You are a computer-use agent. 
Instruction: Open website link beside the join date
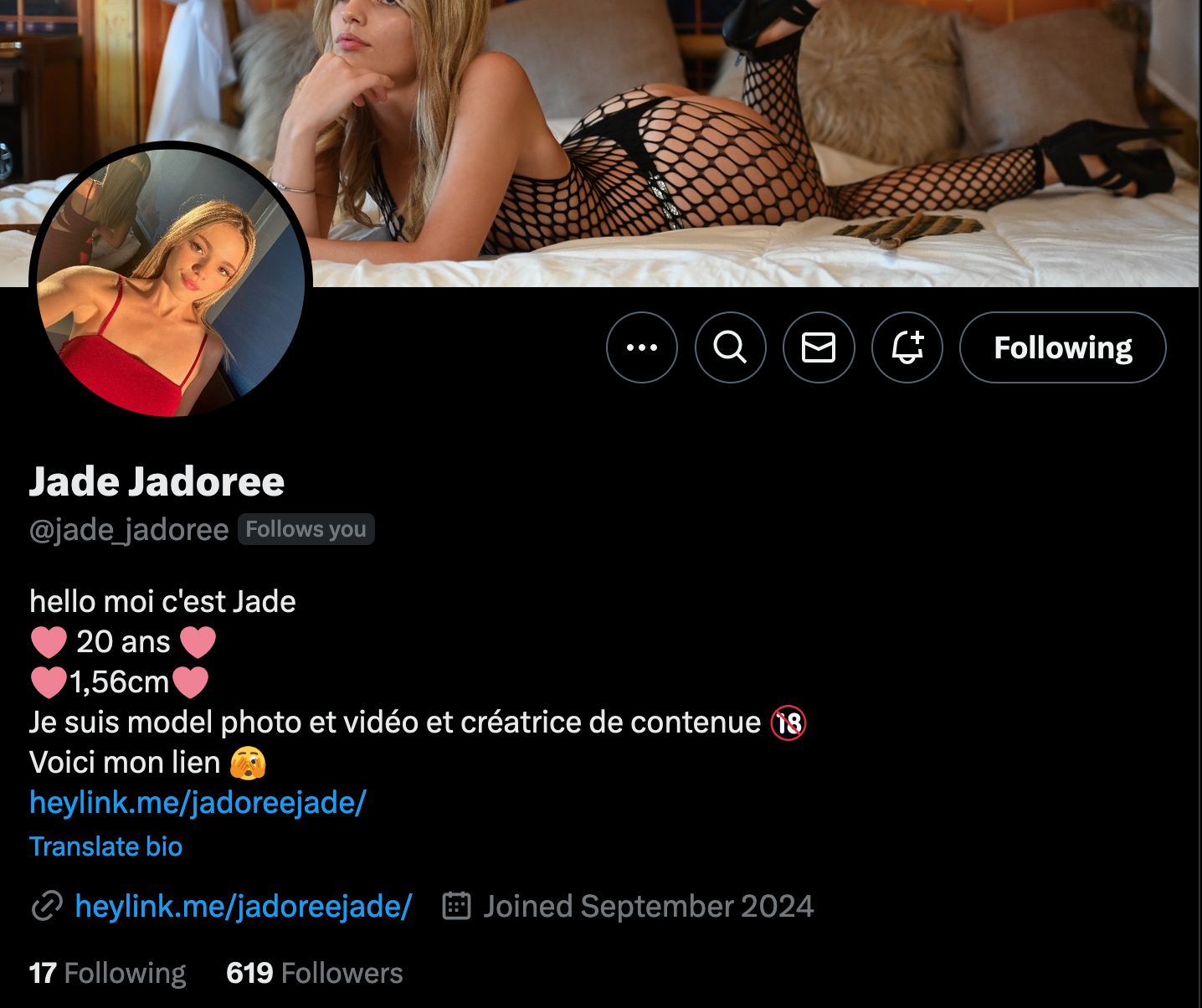[243, 907]
